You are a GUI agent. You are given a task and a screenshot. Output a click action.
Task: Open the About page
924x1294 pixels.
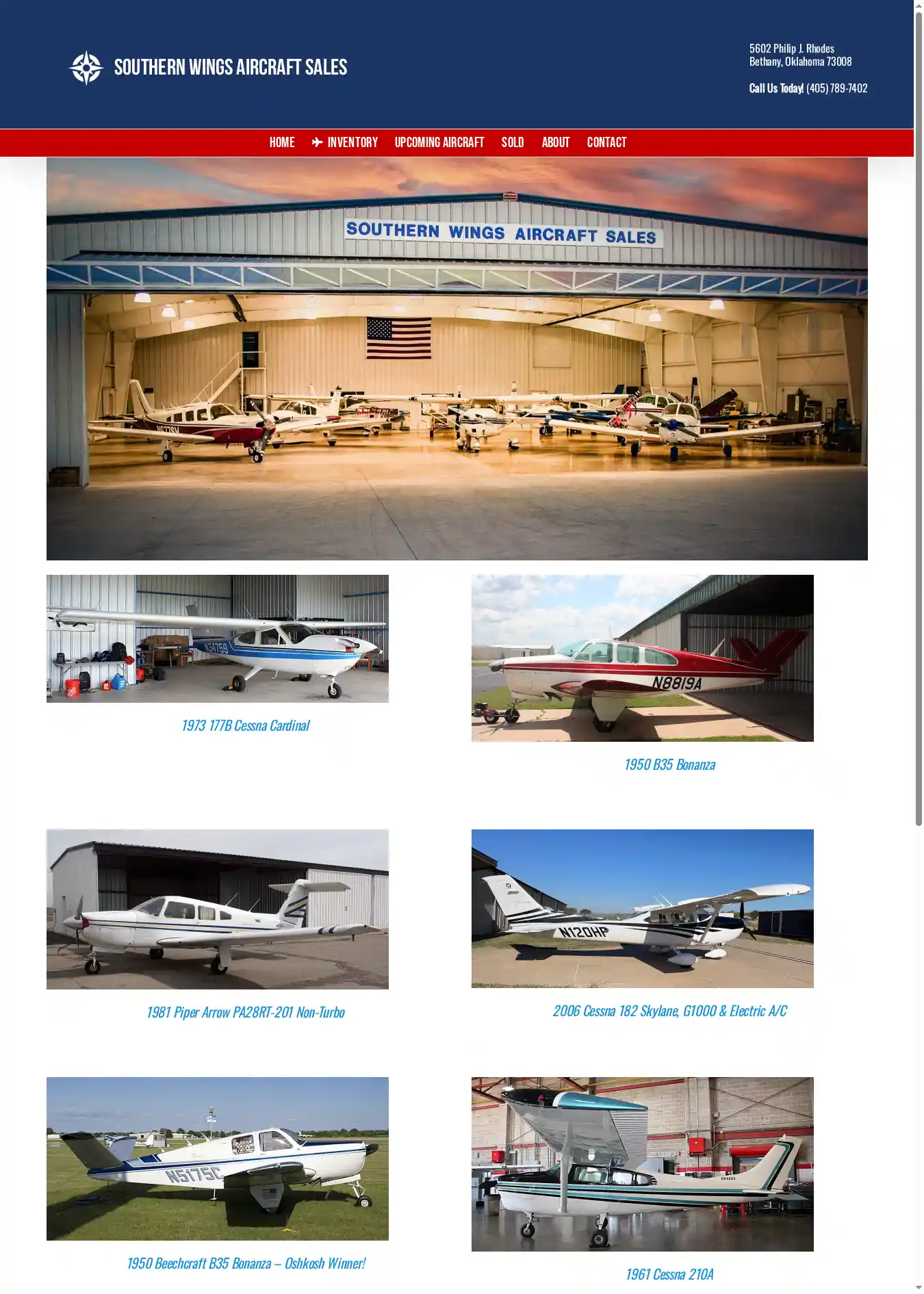[x=555, y=142]
